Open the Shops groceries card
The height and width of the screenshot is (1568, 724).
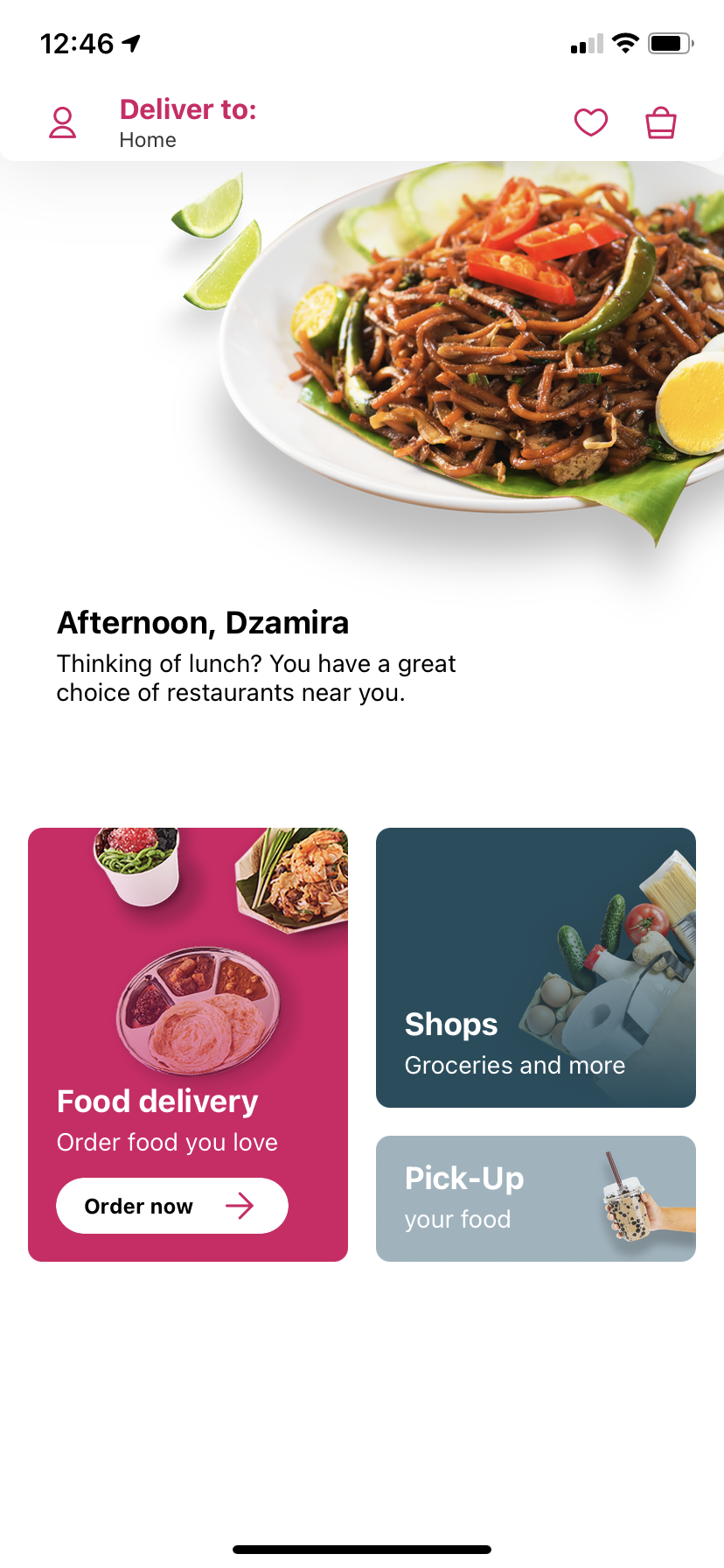[x=535, y=967]
